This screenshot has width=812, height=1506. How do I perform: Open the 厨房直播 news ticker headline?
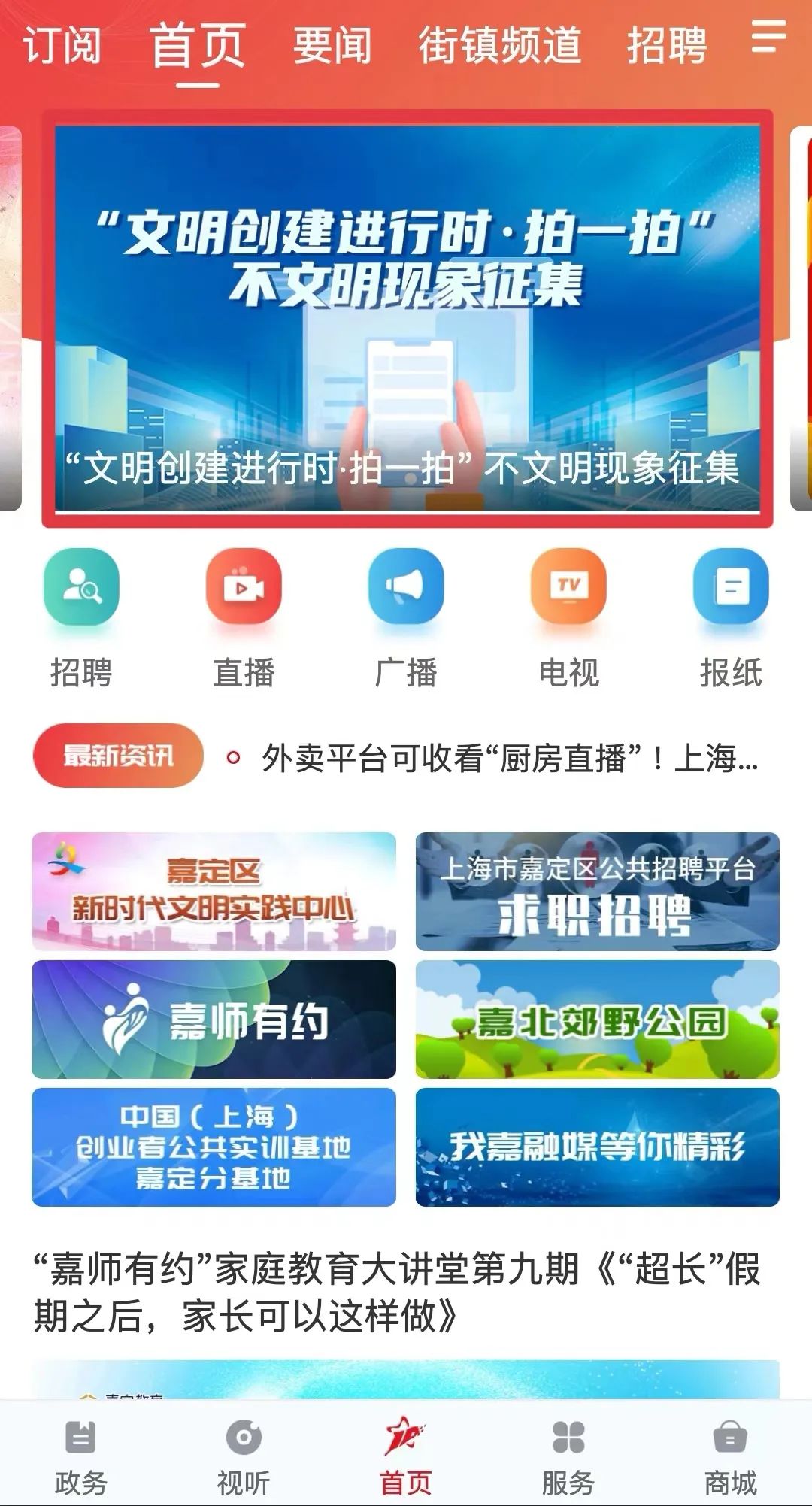[x=511, y=761]
